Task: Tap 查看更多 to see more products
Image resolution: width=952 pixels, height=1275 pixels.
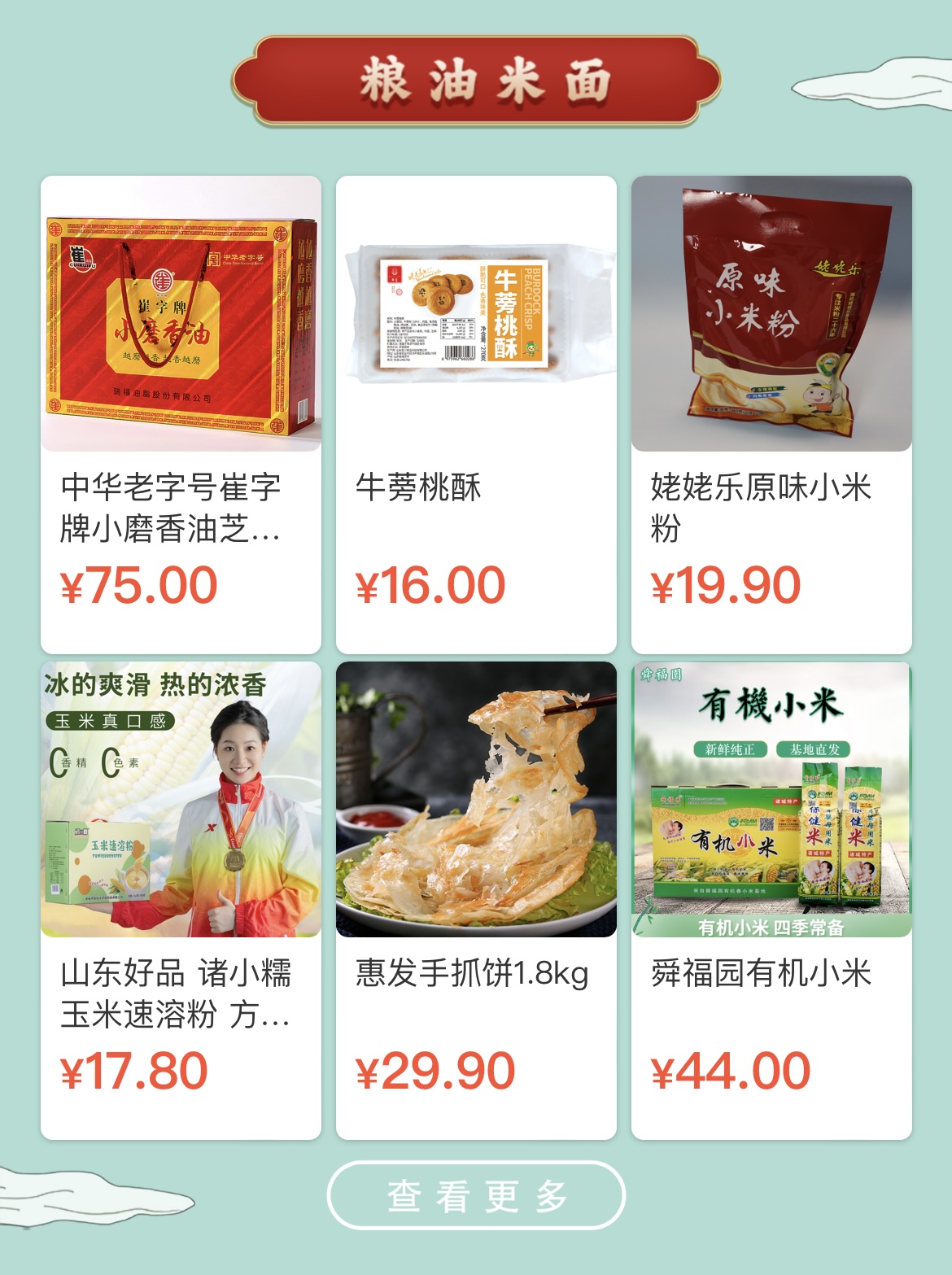Action: click(476, 1195)
